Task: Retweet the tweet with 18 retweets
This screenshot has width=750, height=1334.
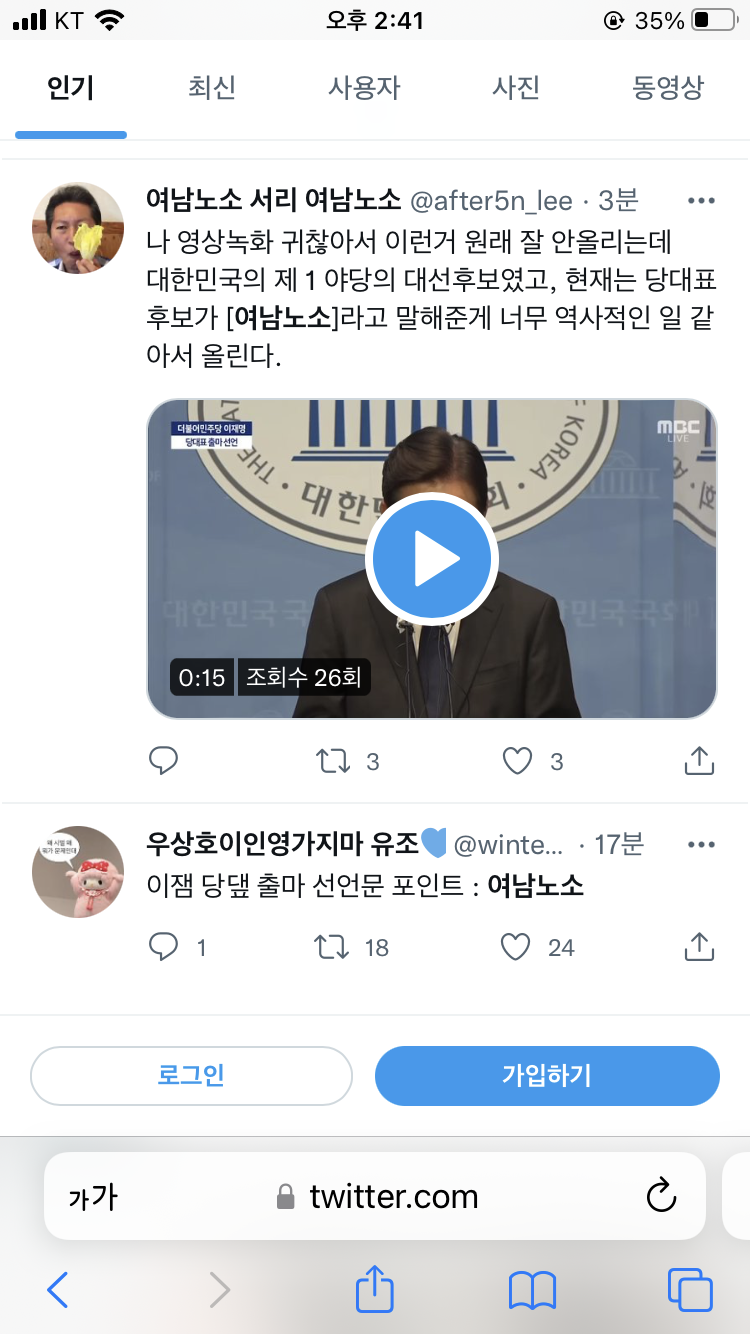Action: pyautogui.click(x=333, y=946)
